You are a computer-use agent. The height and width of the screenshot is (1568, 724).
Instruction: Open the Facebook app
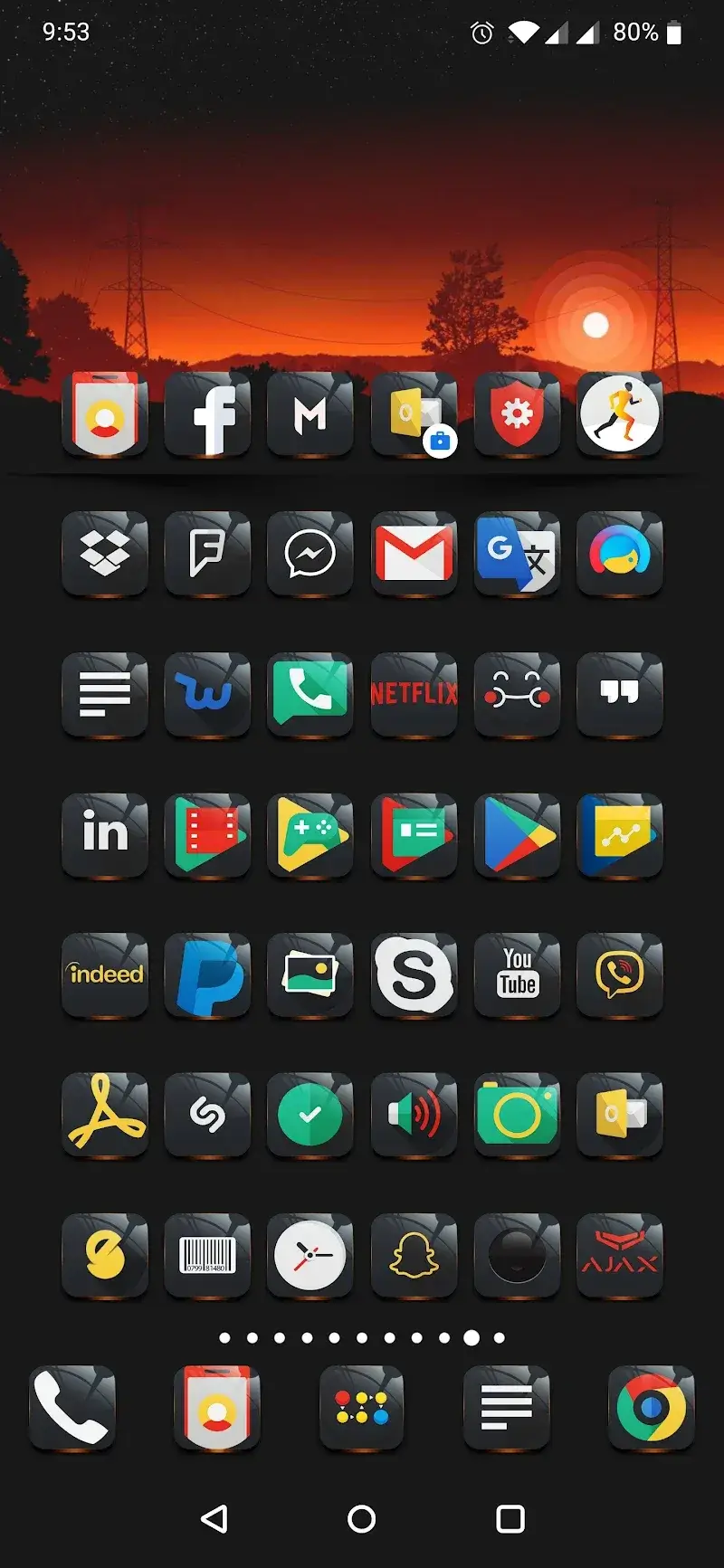pos(206,416)
